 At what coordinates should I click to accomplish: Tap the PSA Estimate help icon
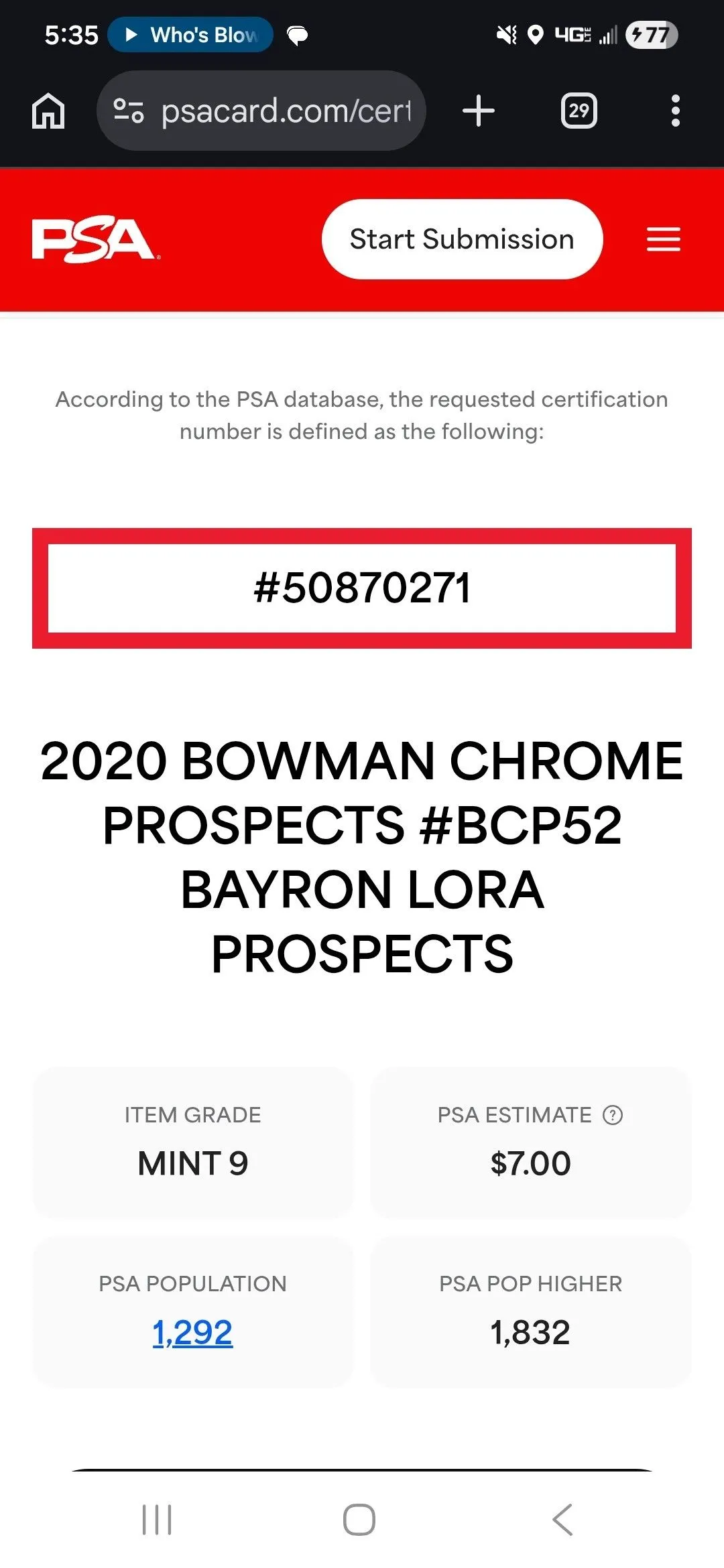coord(613,1115)
